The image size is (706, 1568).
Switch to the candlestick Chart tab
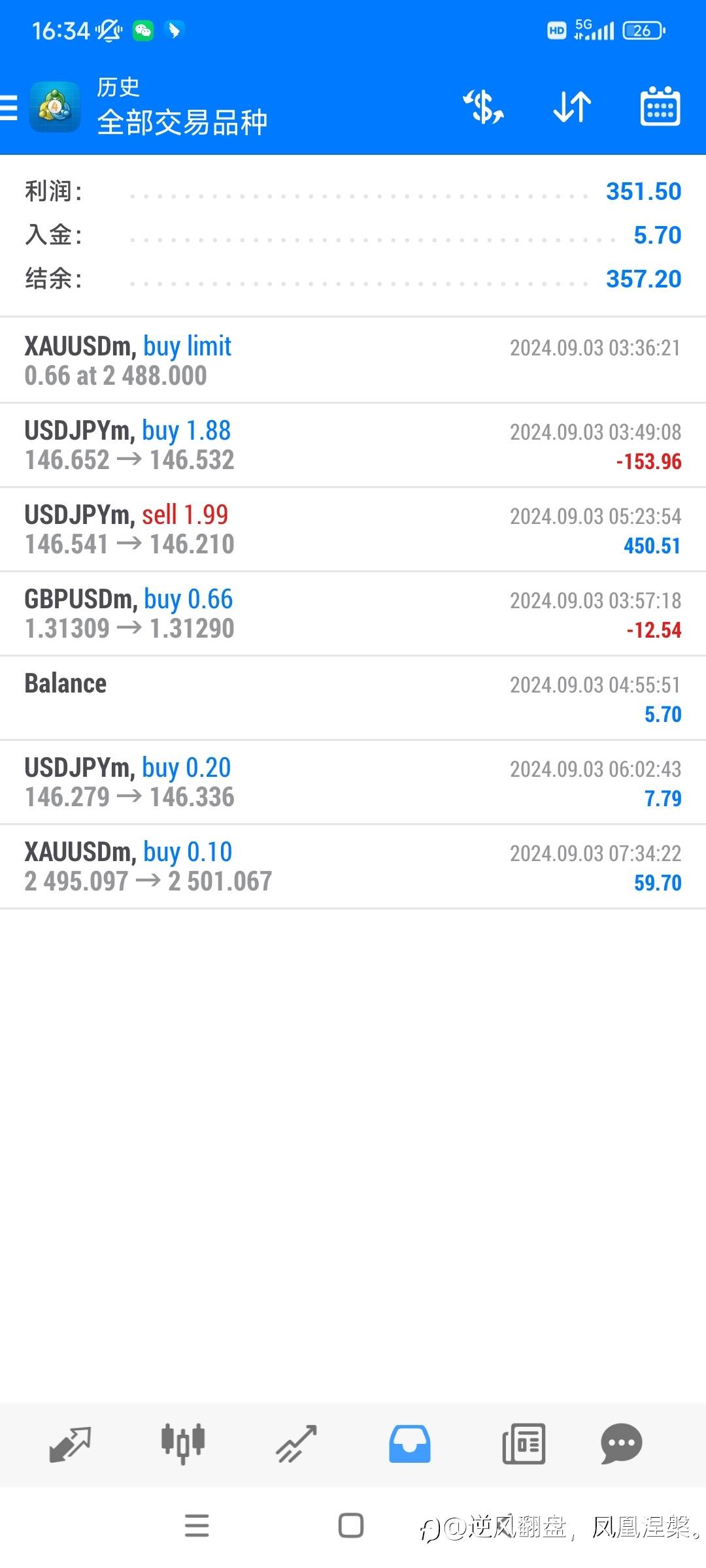pyautogui.click(x=183, y=1444)
